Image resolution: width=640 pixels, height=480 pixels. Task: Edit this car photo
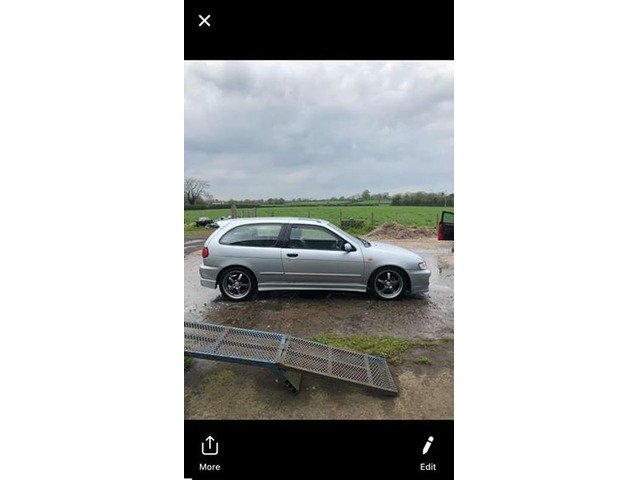[x=427, y=451]
